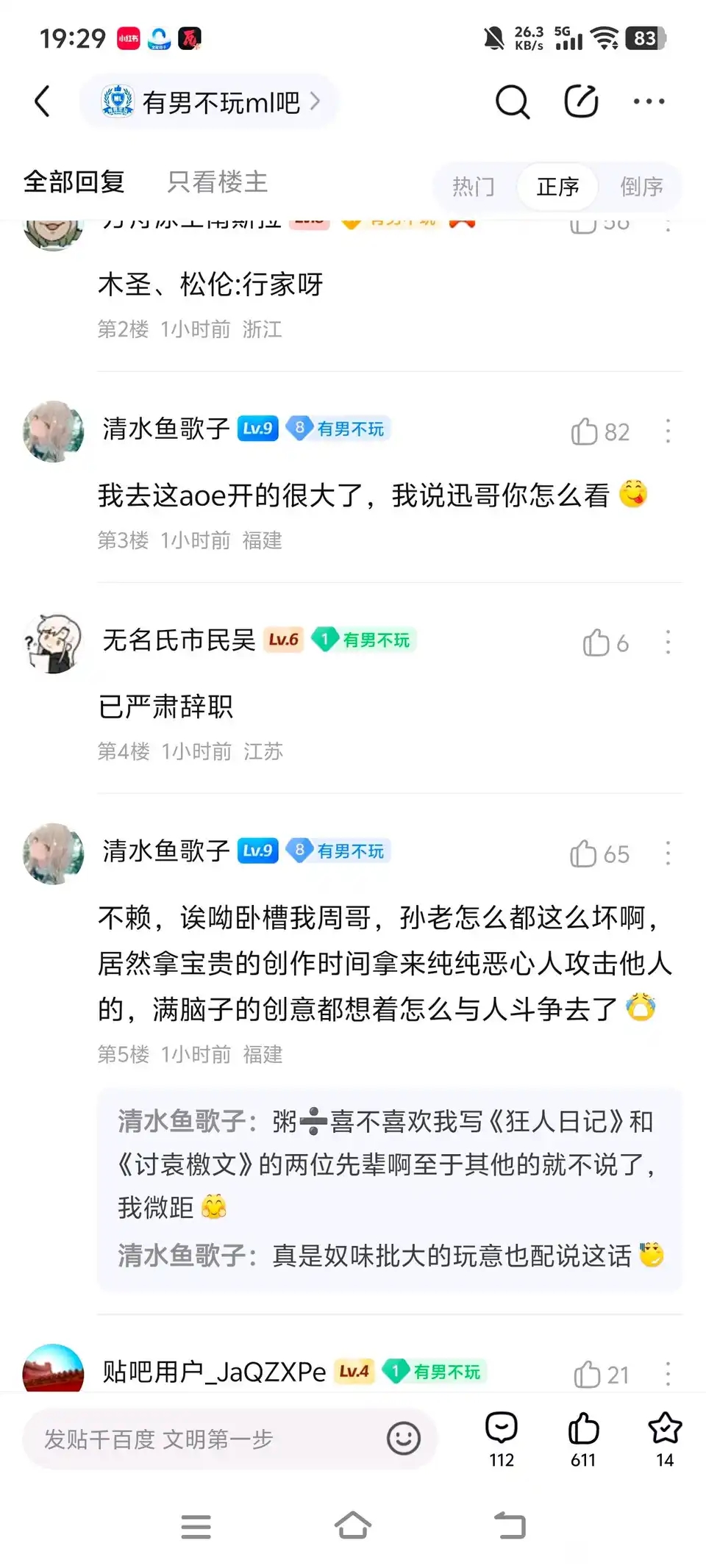Tap the share icon in the top bar

pyautogui.click(x=581, y=101)
